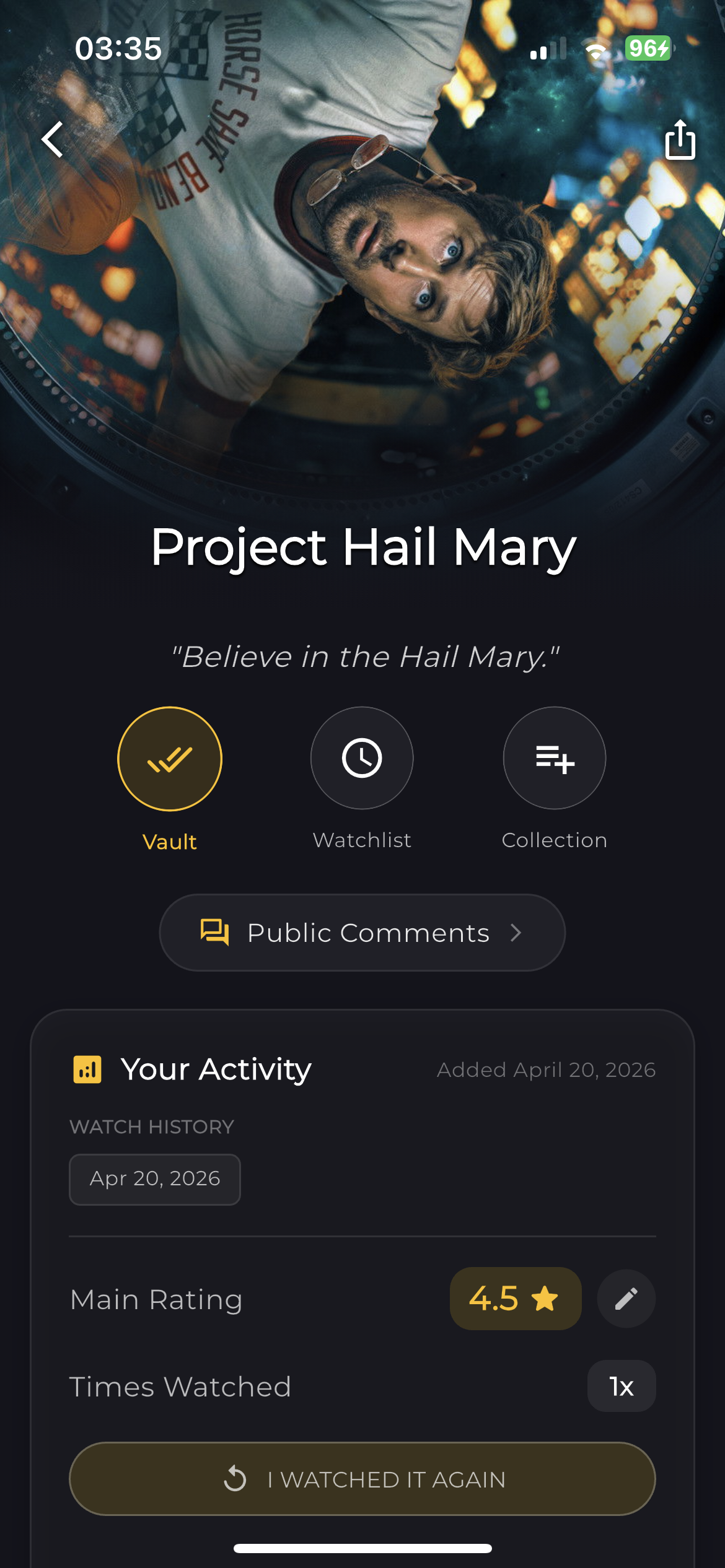Expand the Public Comments section chevron
Screen dimensions: 725x1568
[517, 933]
